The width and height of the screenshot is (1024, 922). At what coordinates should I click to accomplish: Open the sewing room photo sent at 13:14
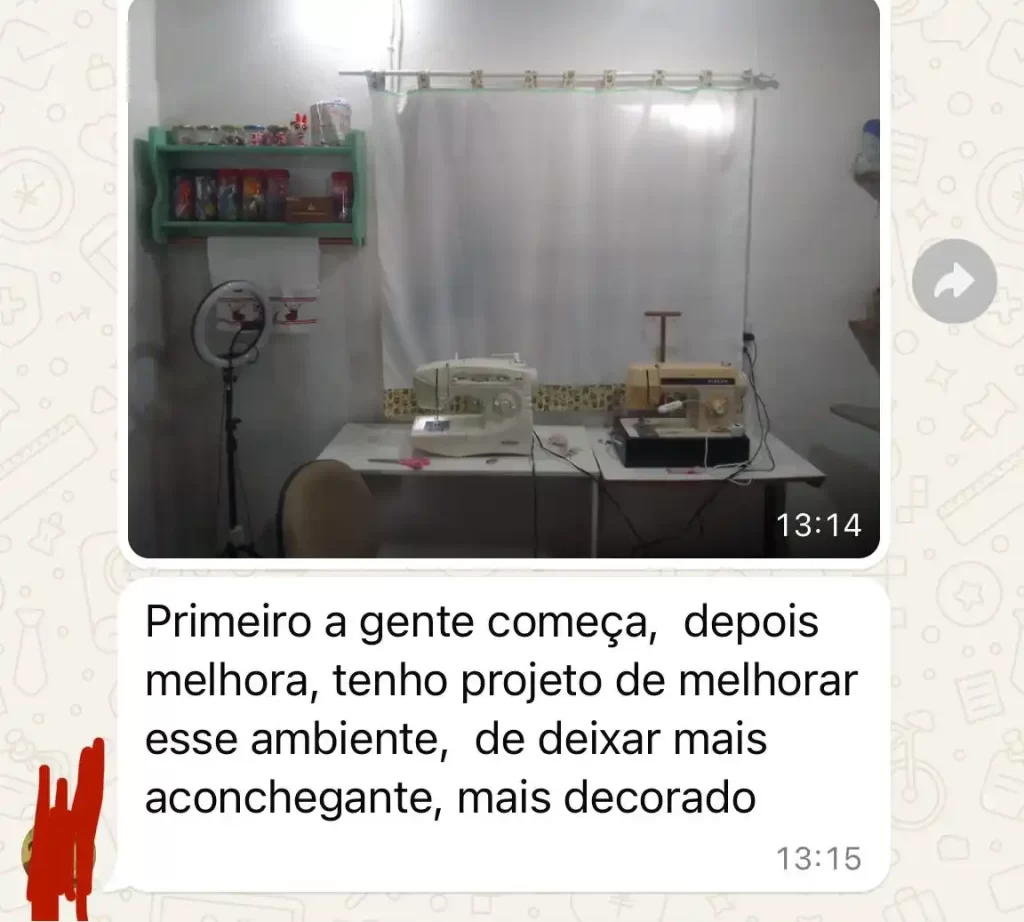(504, 278)
